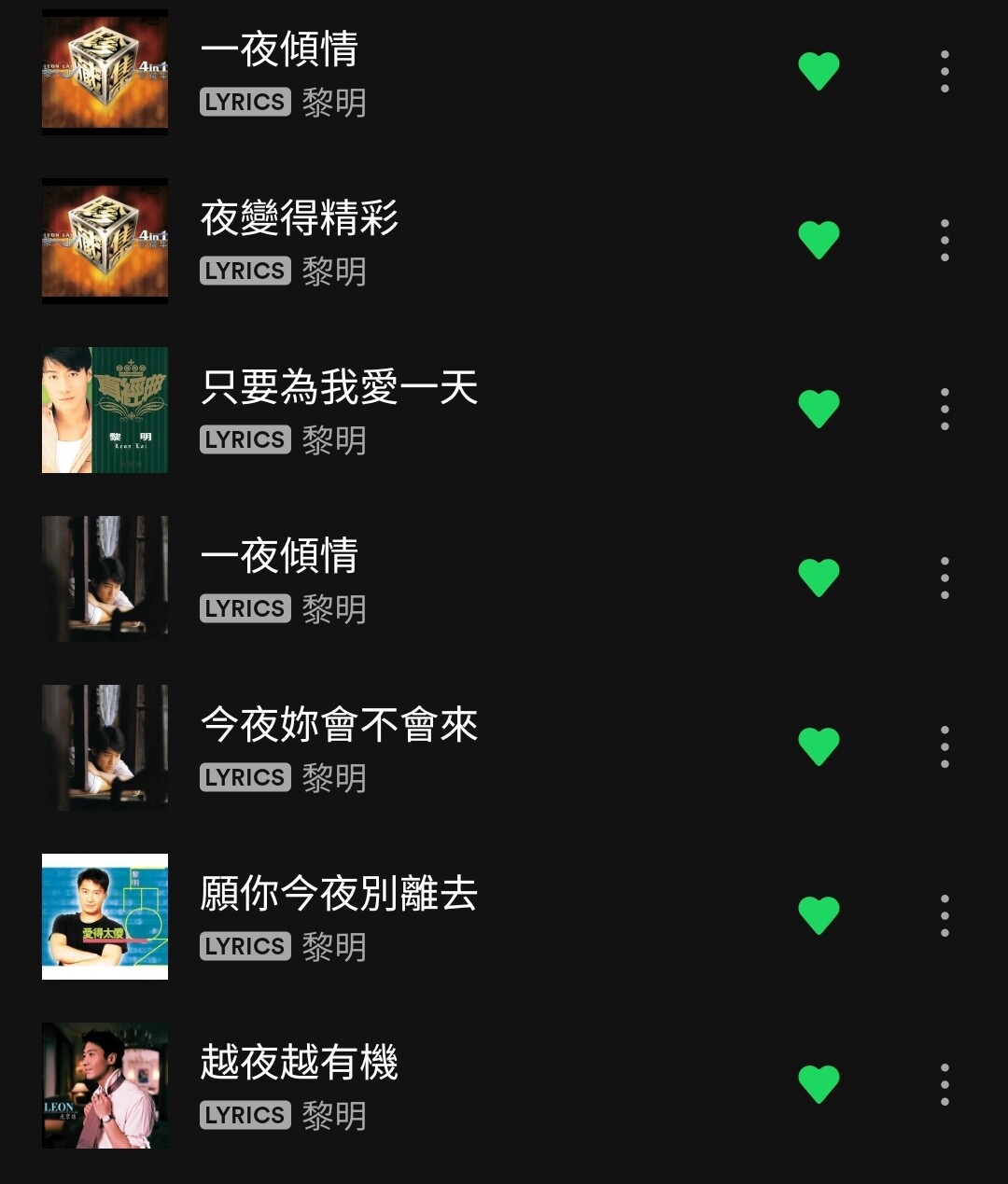
Task: View more options for 願你今夜別離去
Action: (x=945, y=915)
